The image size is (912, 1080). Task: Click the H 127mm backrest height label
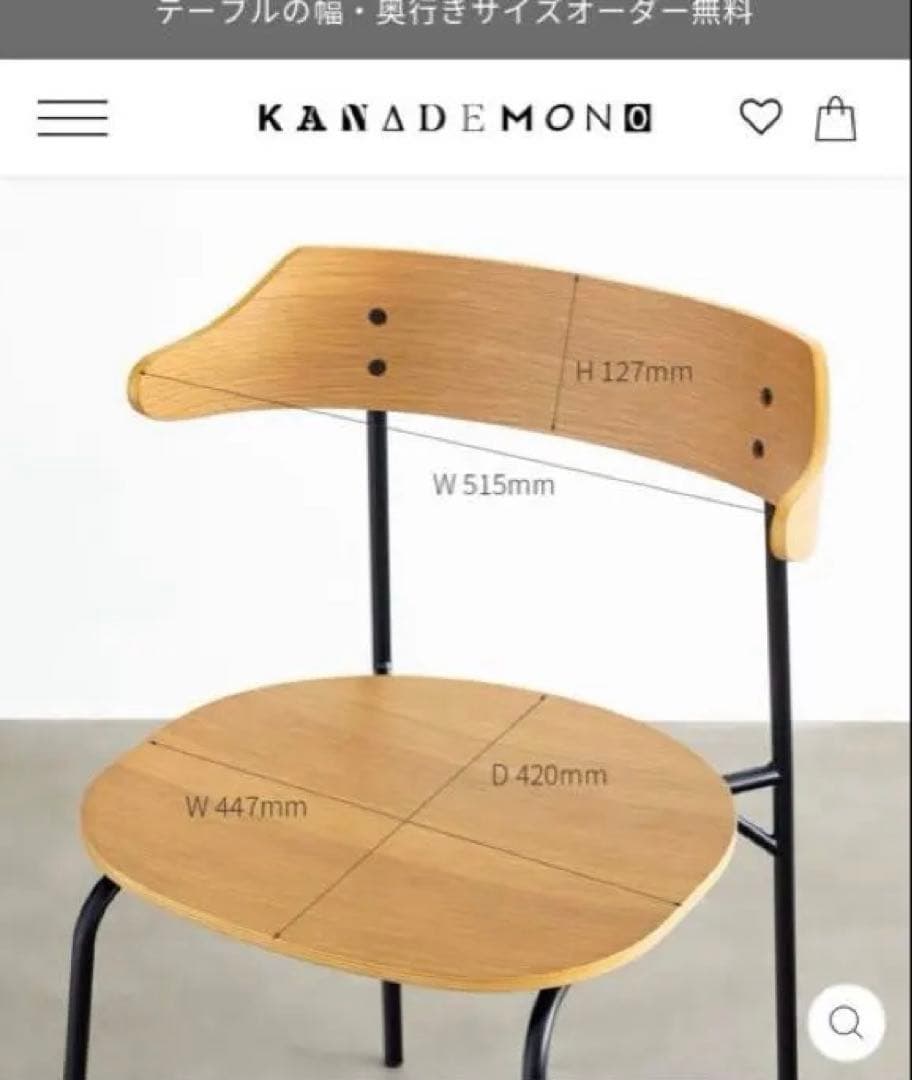pyautogui.click(x=632, y=371)
